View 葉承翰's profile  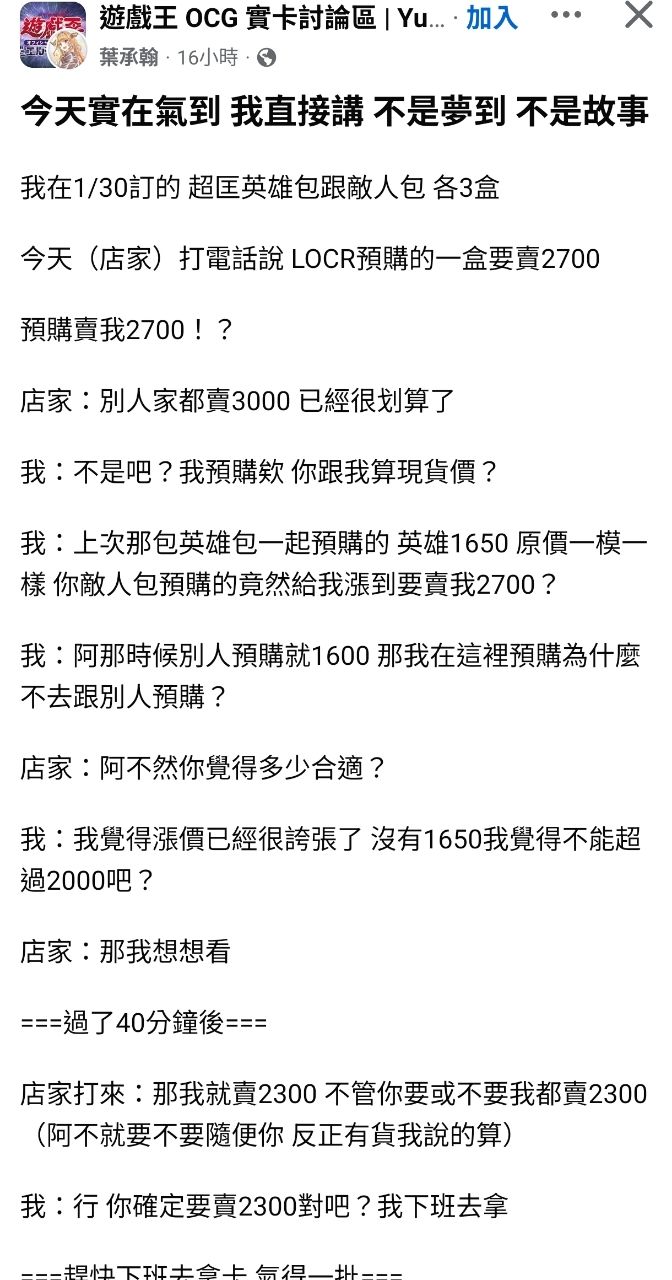tap(129, 58)
